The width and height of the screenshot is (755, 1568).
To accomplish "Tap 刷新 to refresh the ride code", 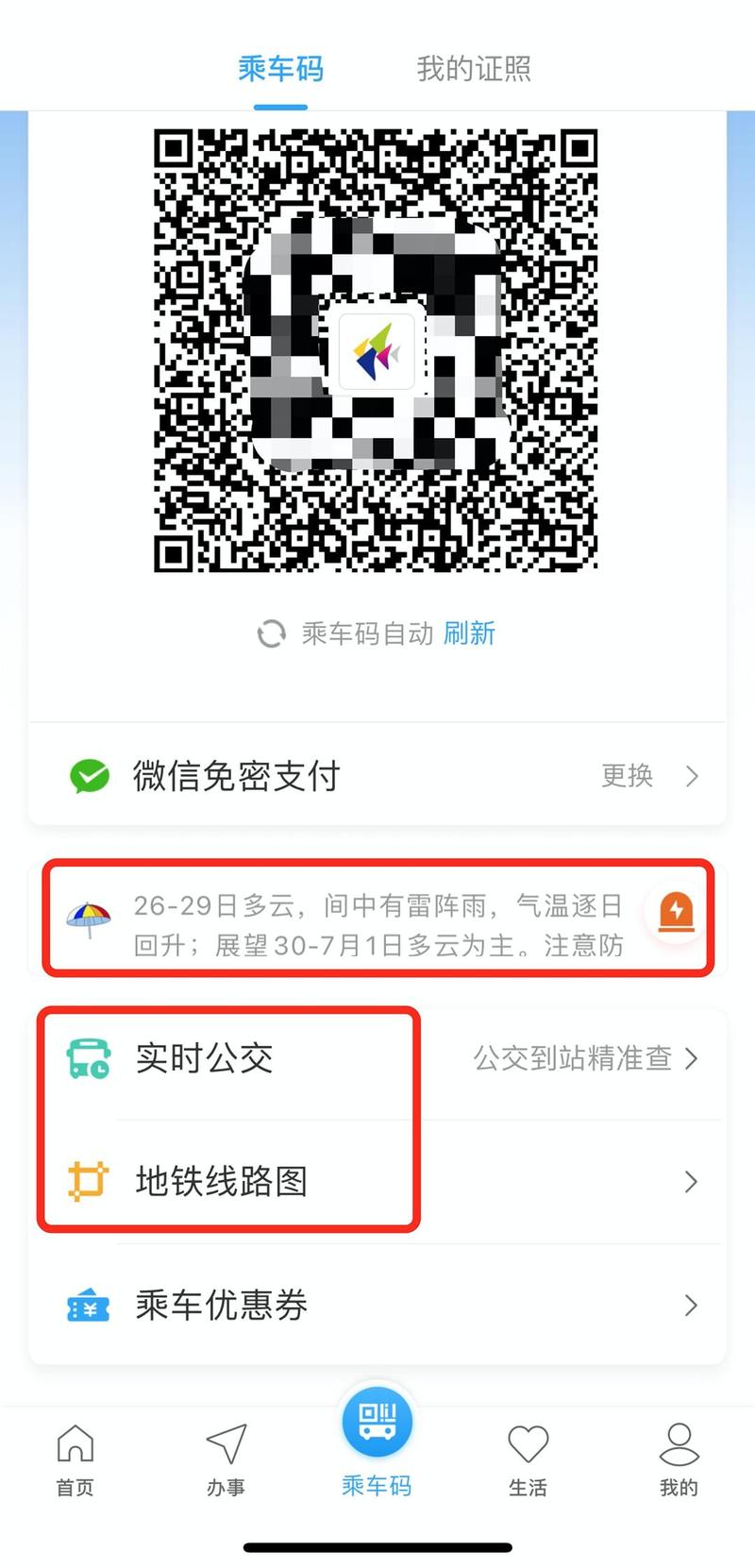I will tap(469, 633).
